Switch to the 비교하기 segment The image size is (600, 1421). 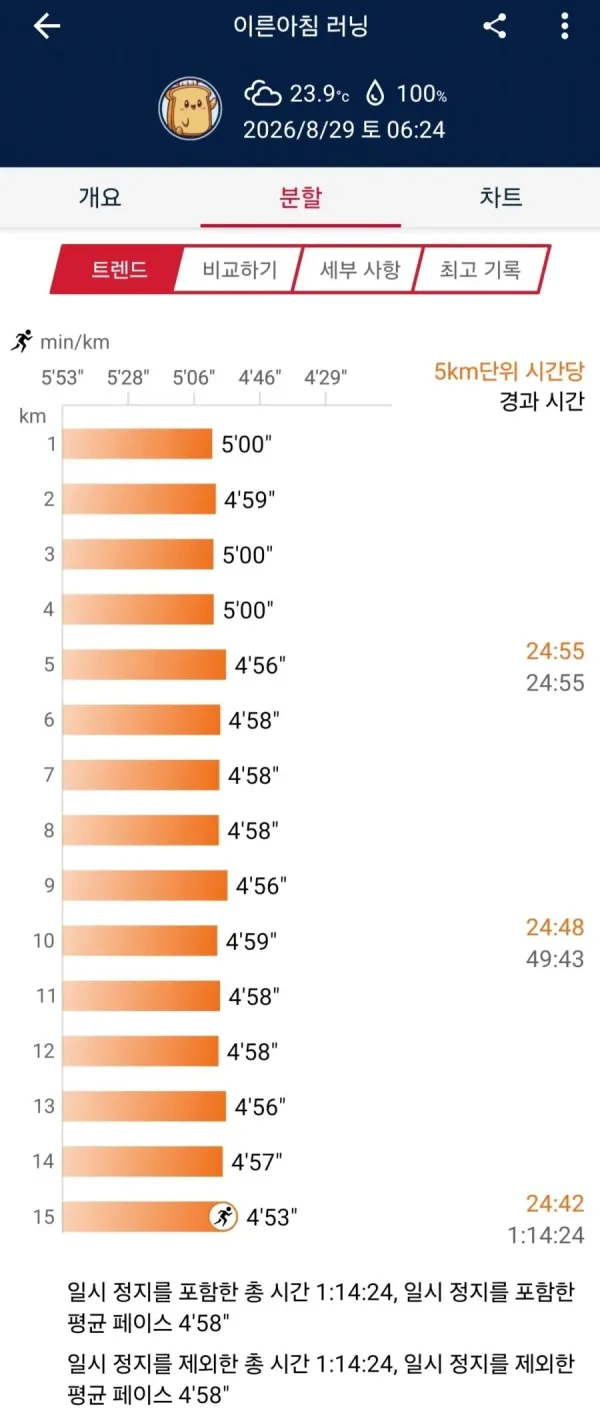(x=239, y=269)
